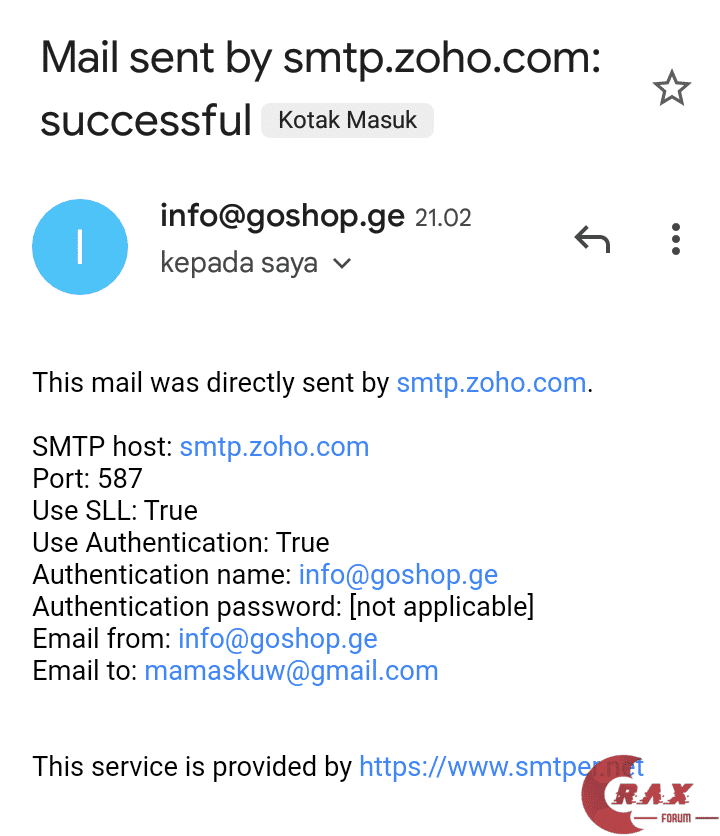Open the message overflow menu

coord(676,240)
